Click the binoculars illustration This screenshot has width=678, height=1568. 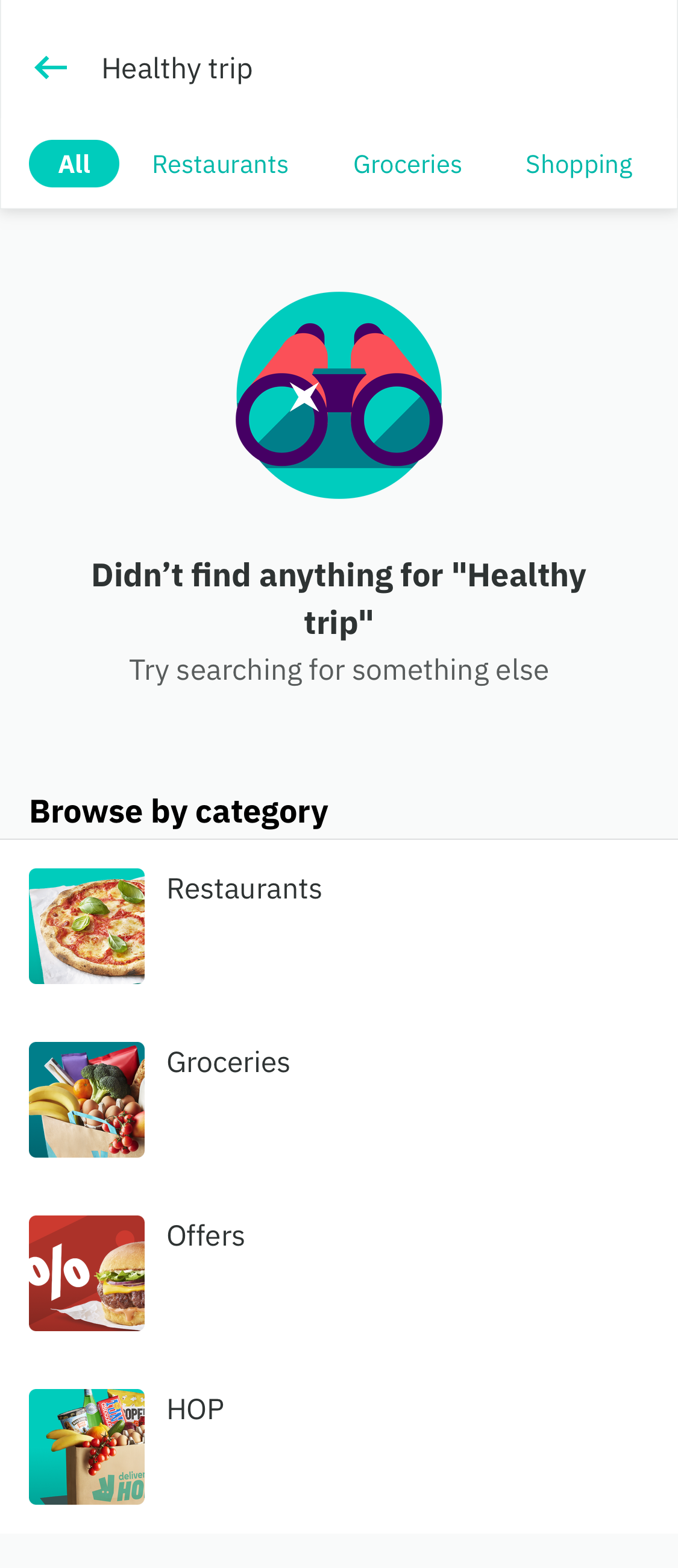tap(339, 396)
